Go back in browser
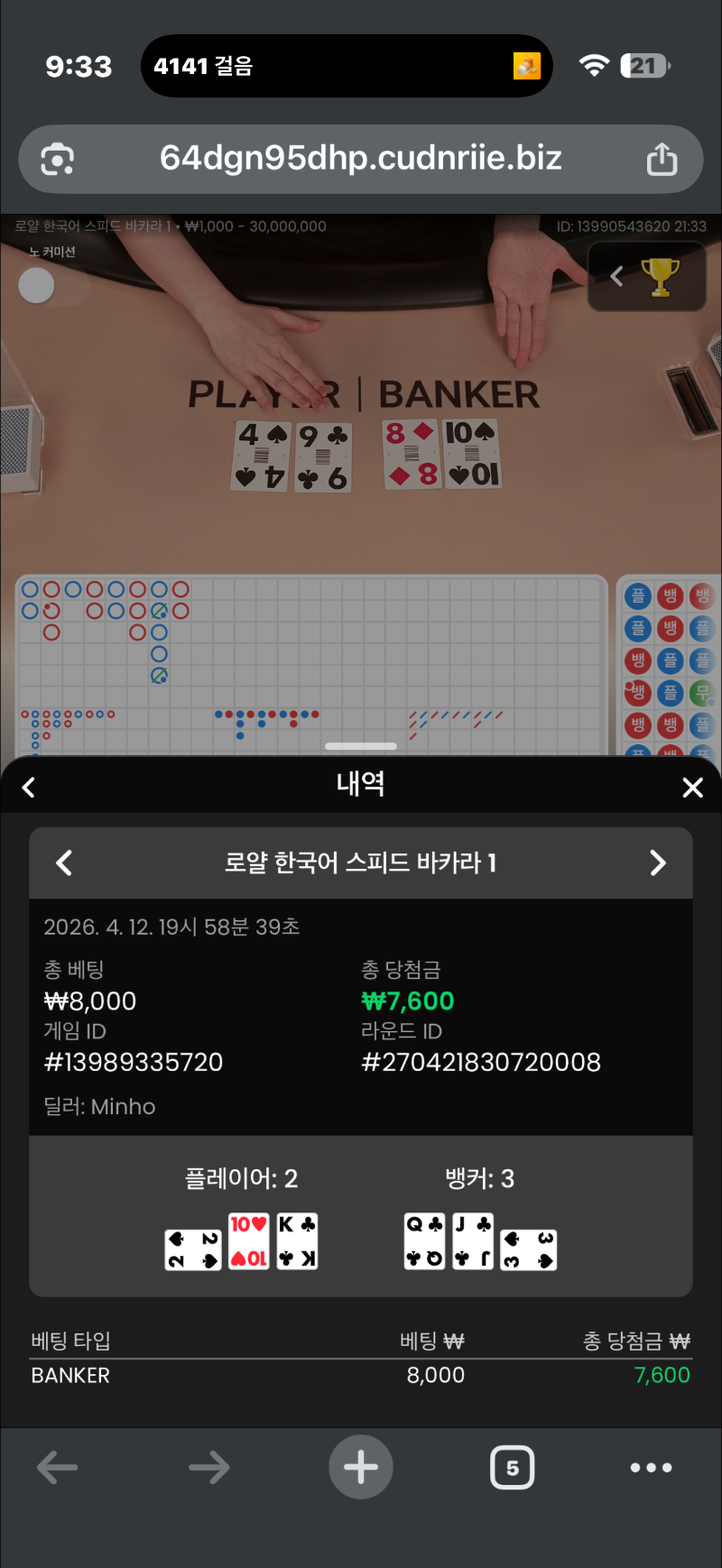Viewport: 722px width, 1568px height. pyautogui.click(x=58, y=1468)
